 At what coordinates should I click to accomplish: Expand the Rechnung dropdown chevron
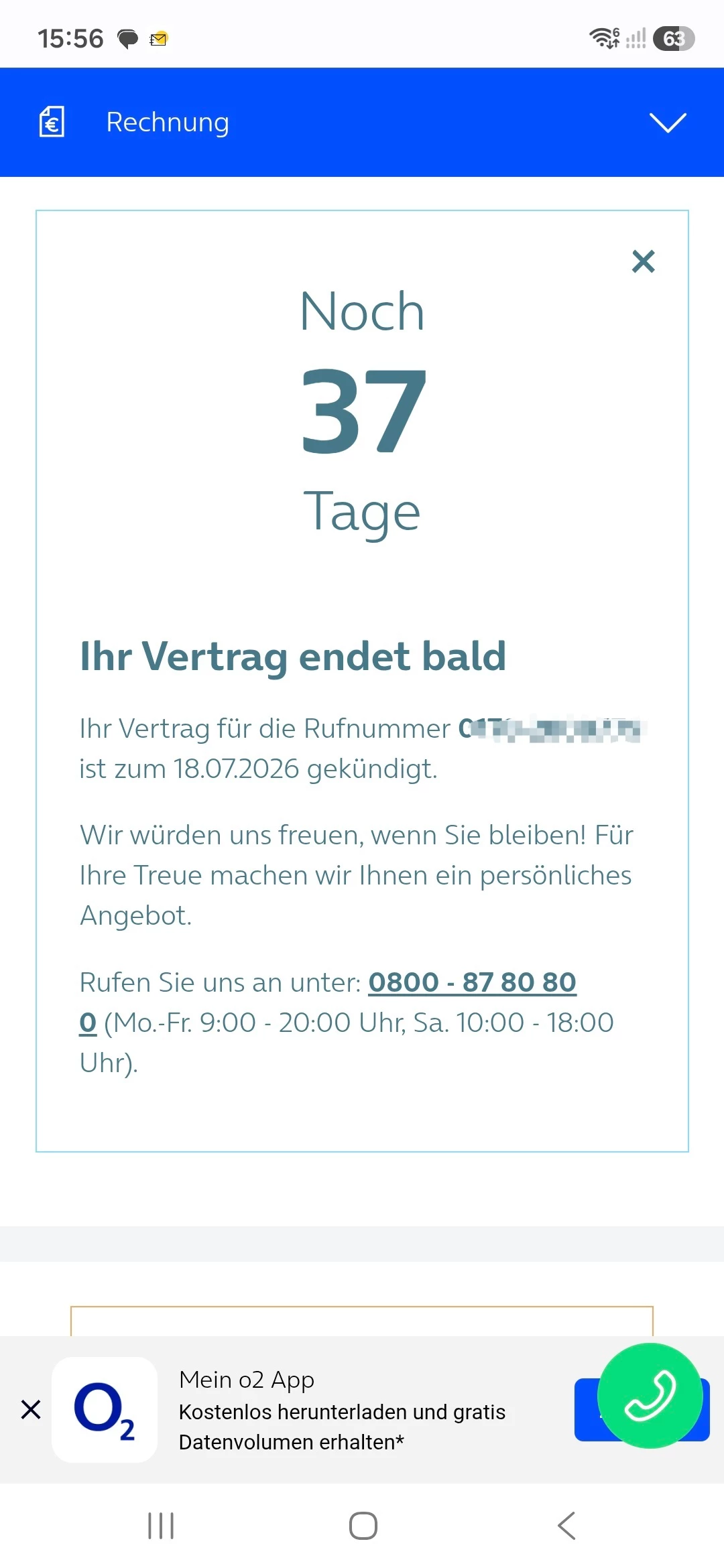click(x=668, y=123)
